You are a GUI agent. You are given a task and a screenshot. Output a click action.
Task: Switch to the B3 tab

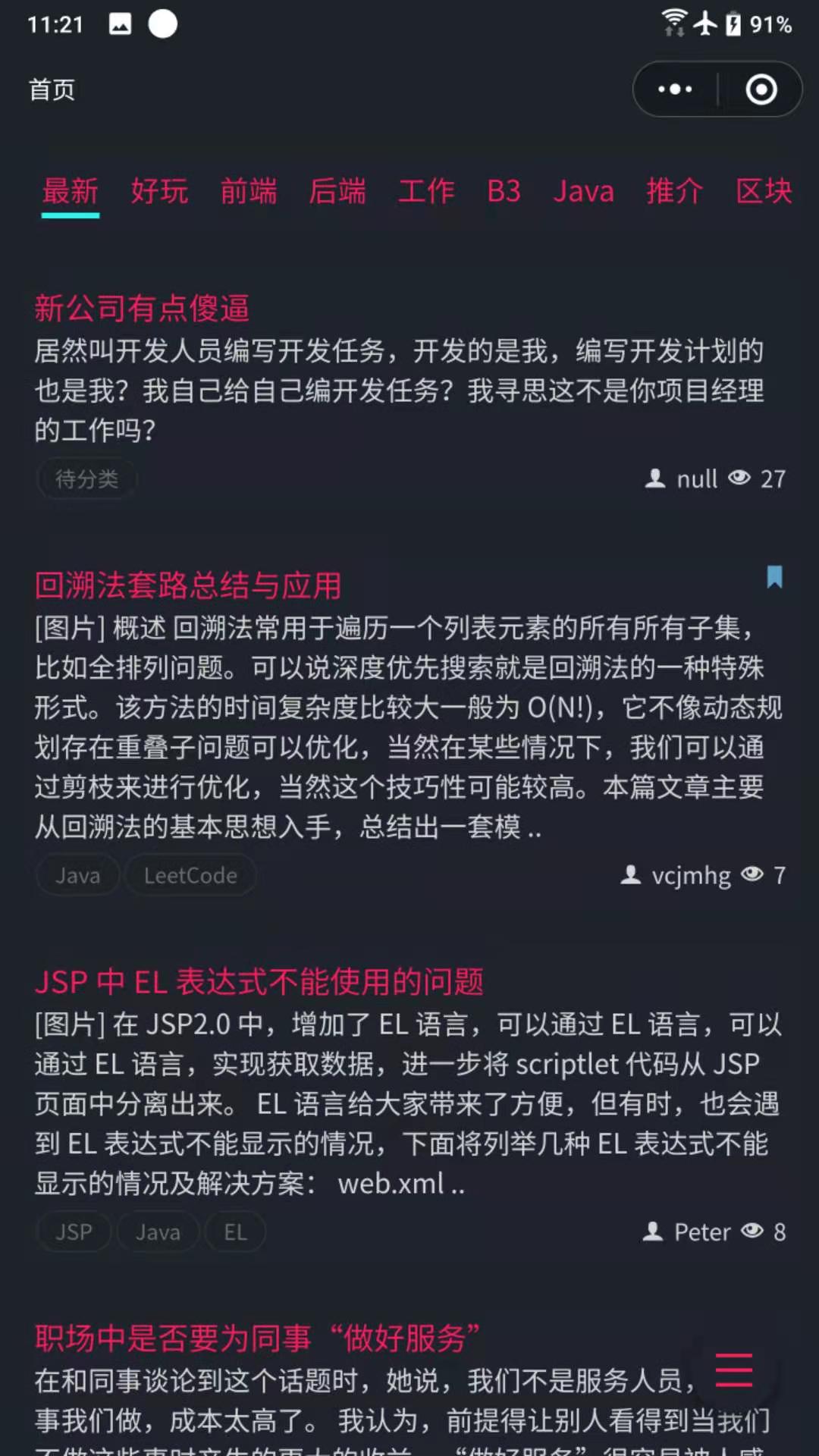[x=504, y=191]
